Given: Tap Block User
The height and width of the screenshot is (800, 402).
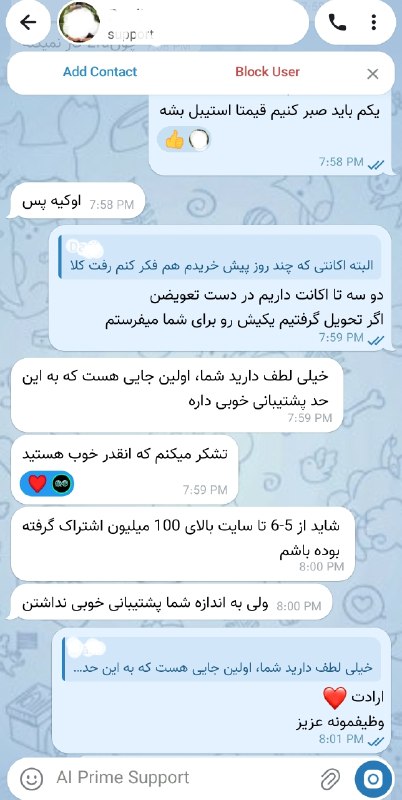Looking at the screenshot, I should (267, 72).
